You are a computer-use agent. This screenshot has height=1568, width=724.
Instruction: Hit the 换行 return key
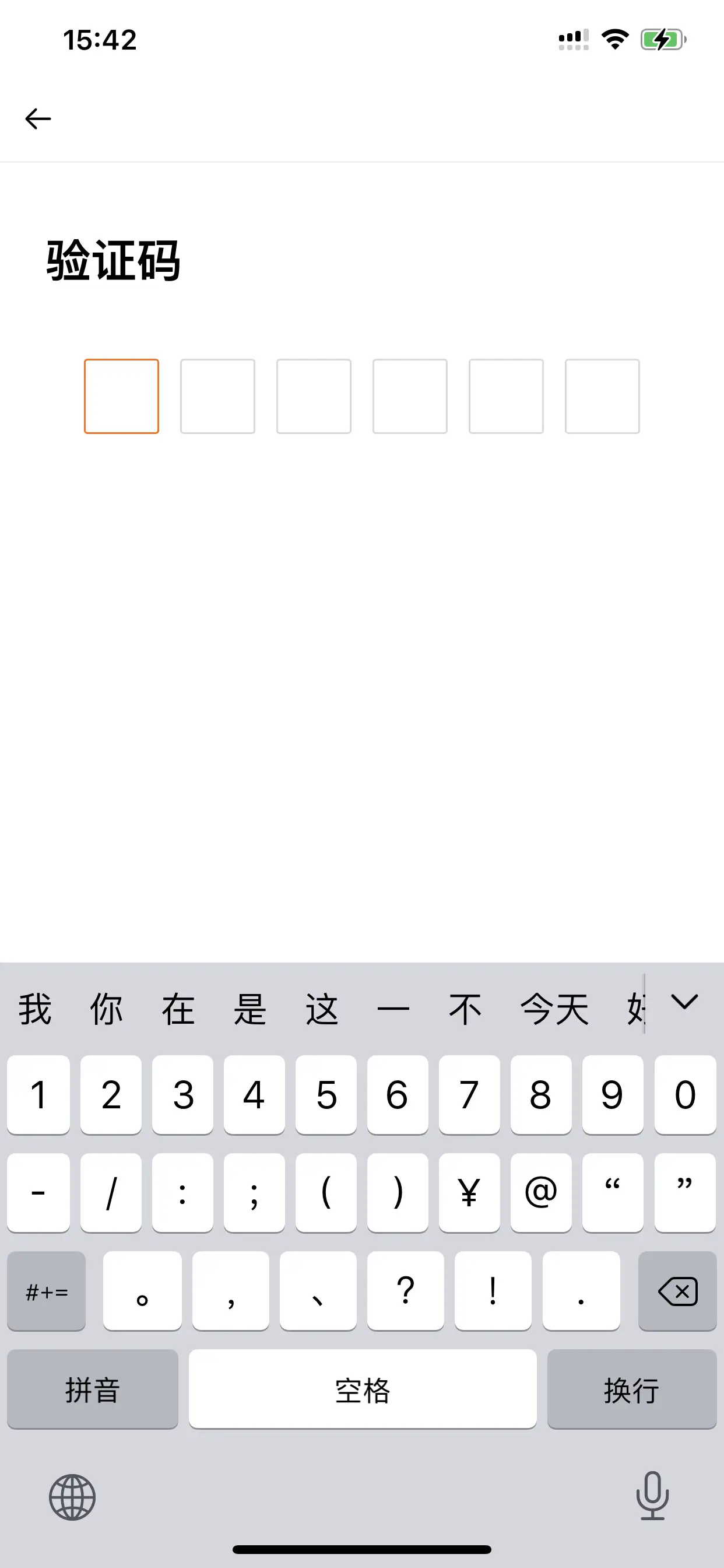(x=631, y=1389)
